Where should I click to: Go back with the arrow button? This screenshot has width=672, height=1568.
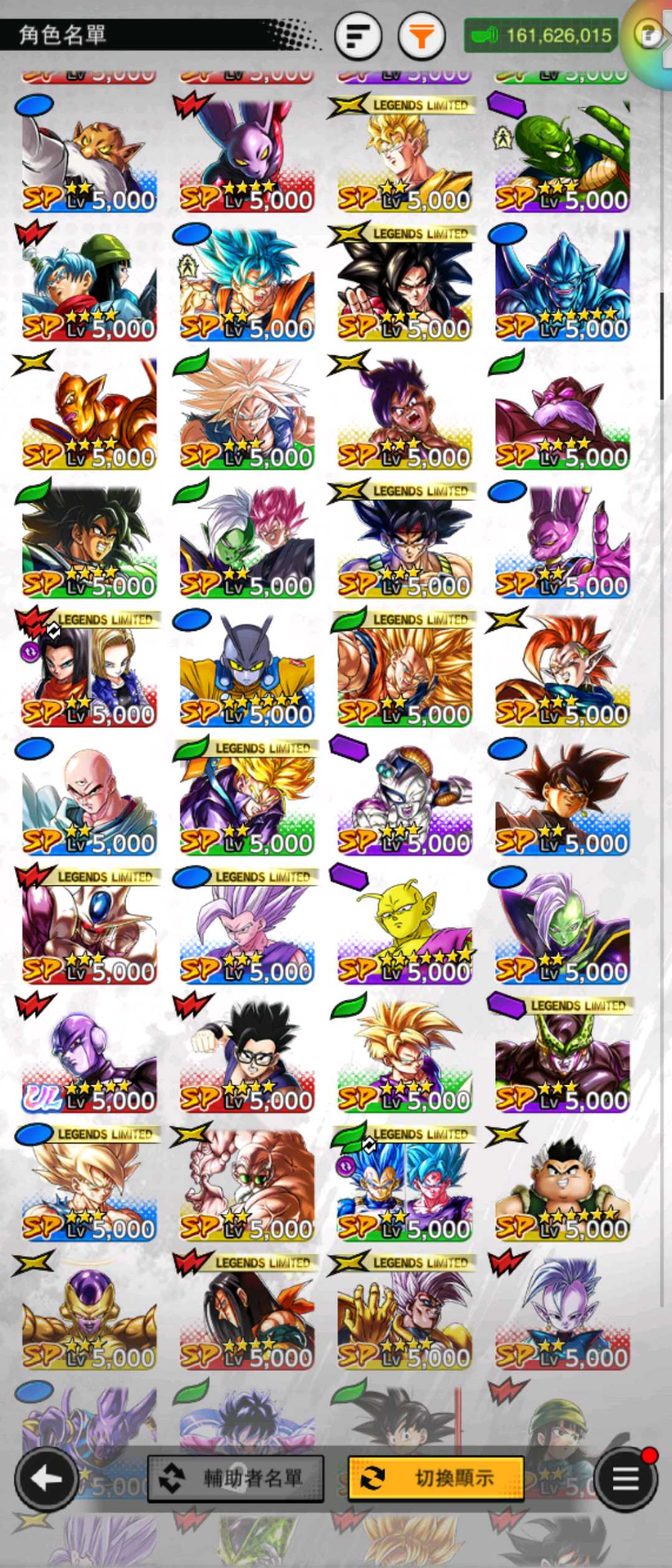click(46, 1478)
